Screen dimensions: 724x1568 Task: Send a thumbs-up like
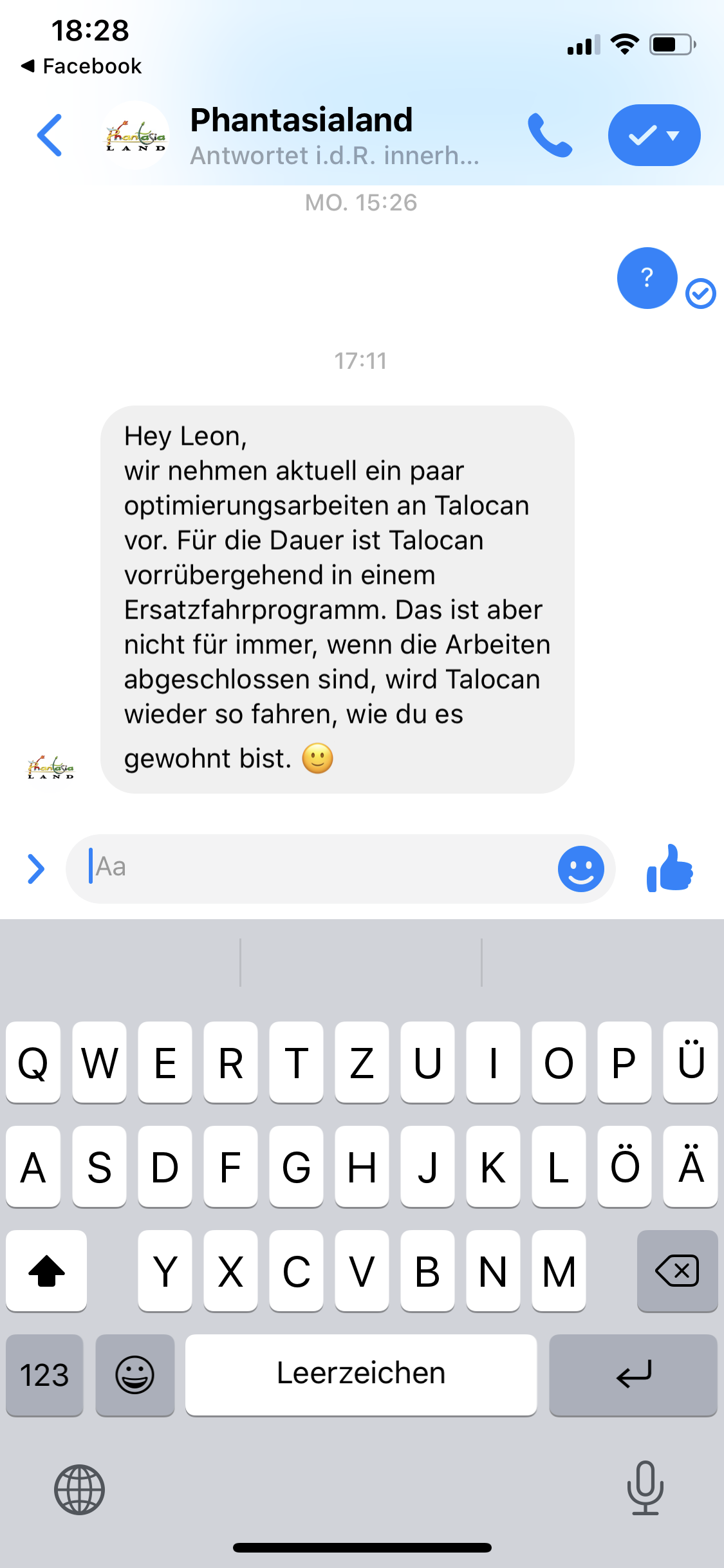pyautogui.click(x=670, y=868)
